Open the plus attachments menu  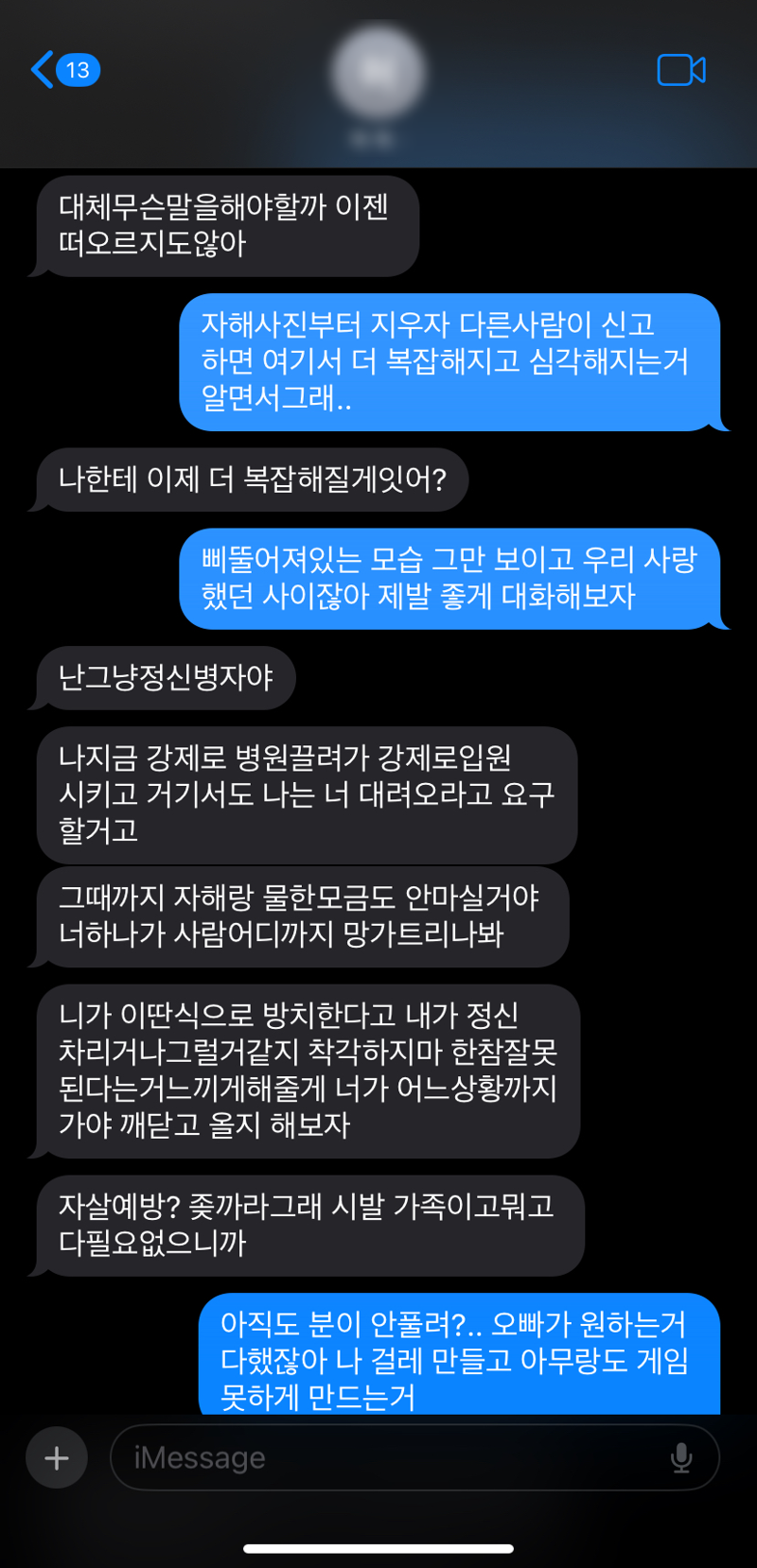click(x=57, y=1457)
